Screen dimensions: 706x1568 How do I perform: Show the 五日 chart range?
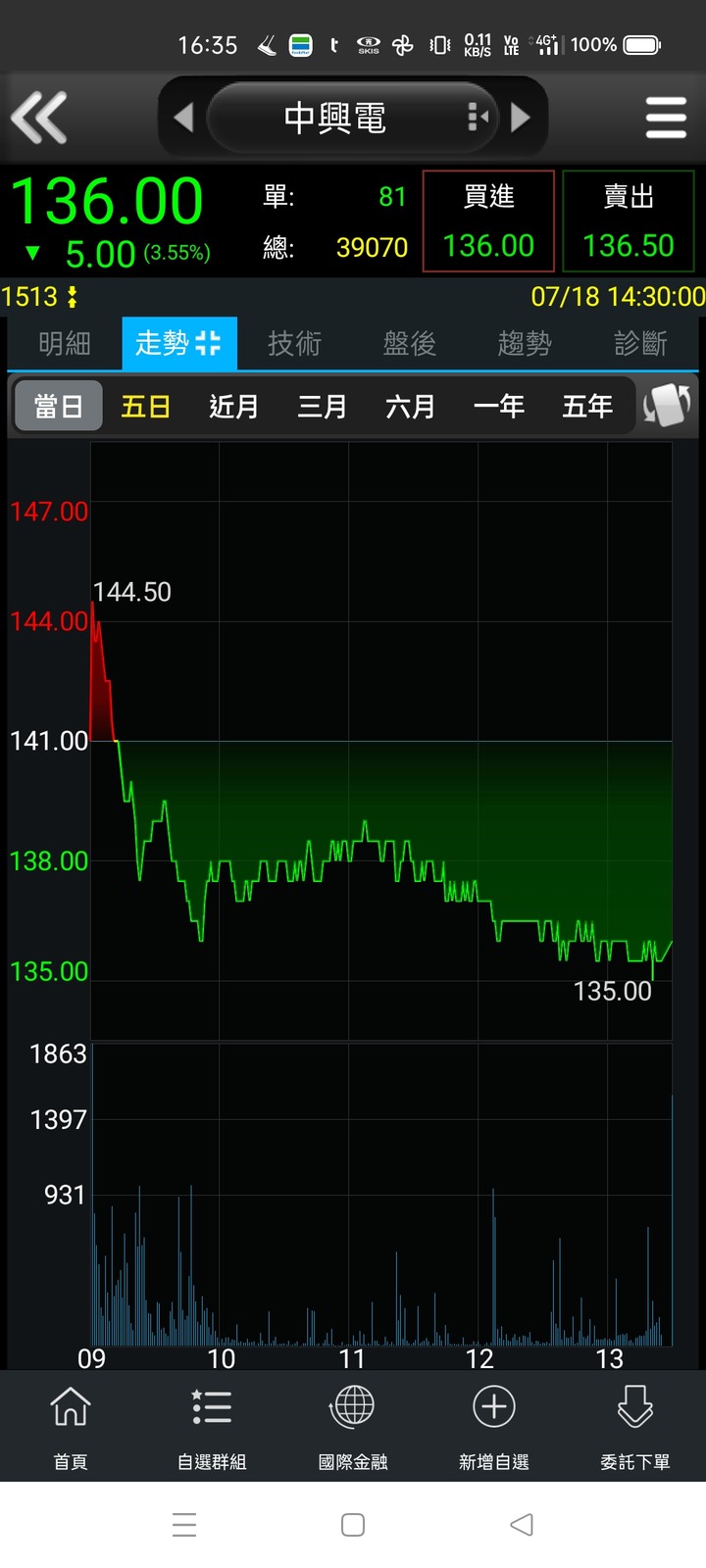point(146,406)
